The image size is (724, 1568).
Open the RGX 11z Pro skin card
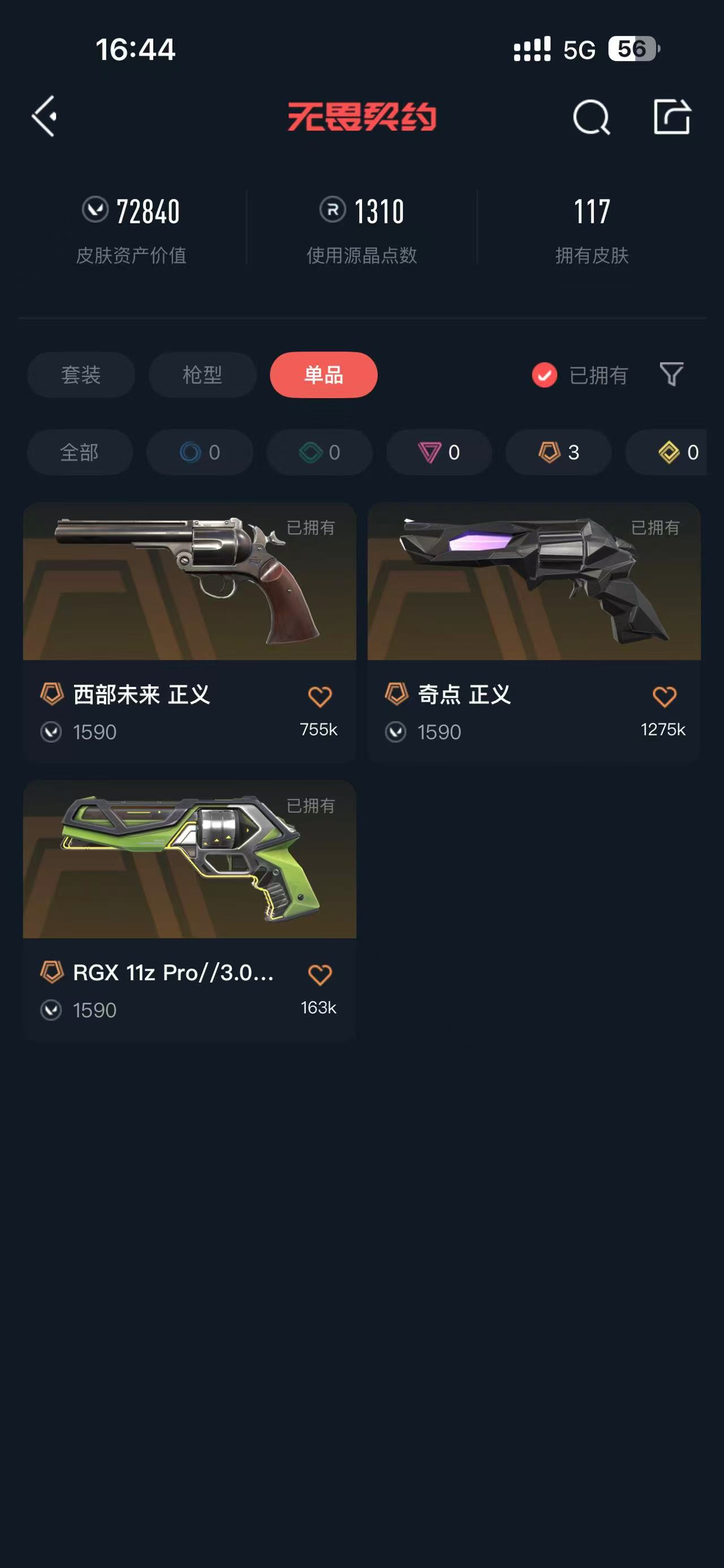(x=189, y=910)
